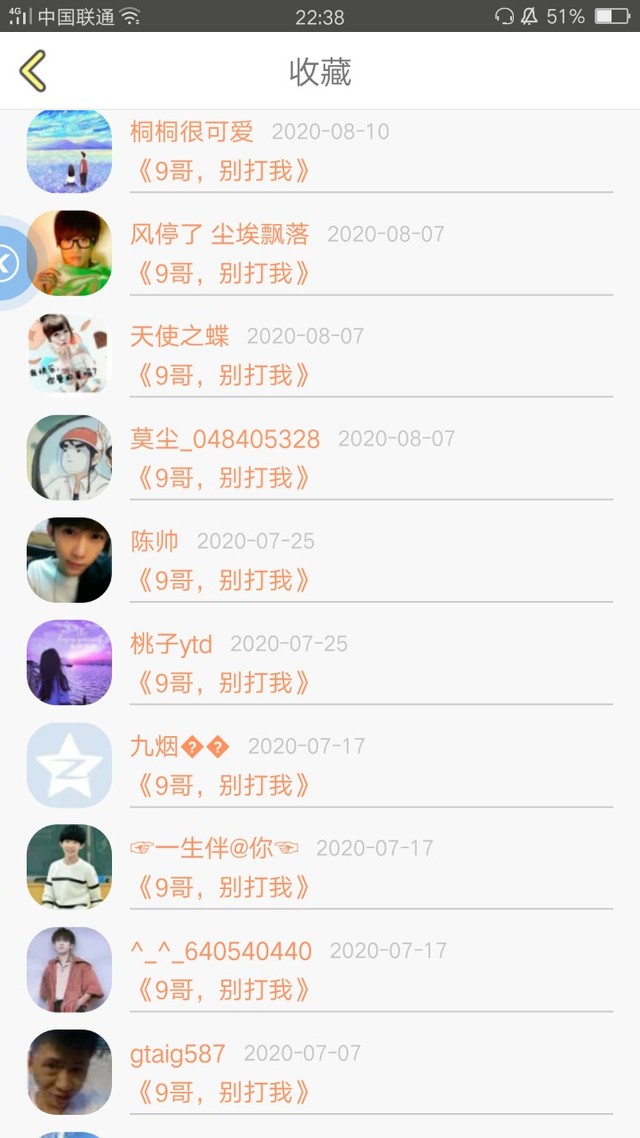Go back from the 收藏 page
Screen dimensions: 640x1138
[33, 71]
